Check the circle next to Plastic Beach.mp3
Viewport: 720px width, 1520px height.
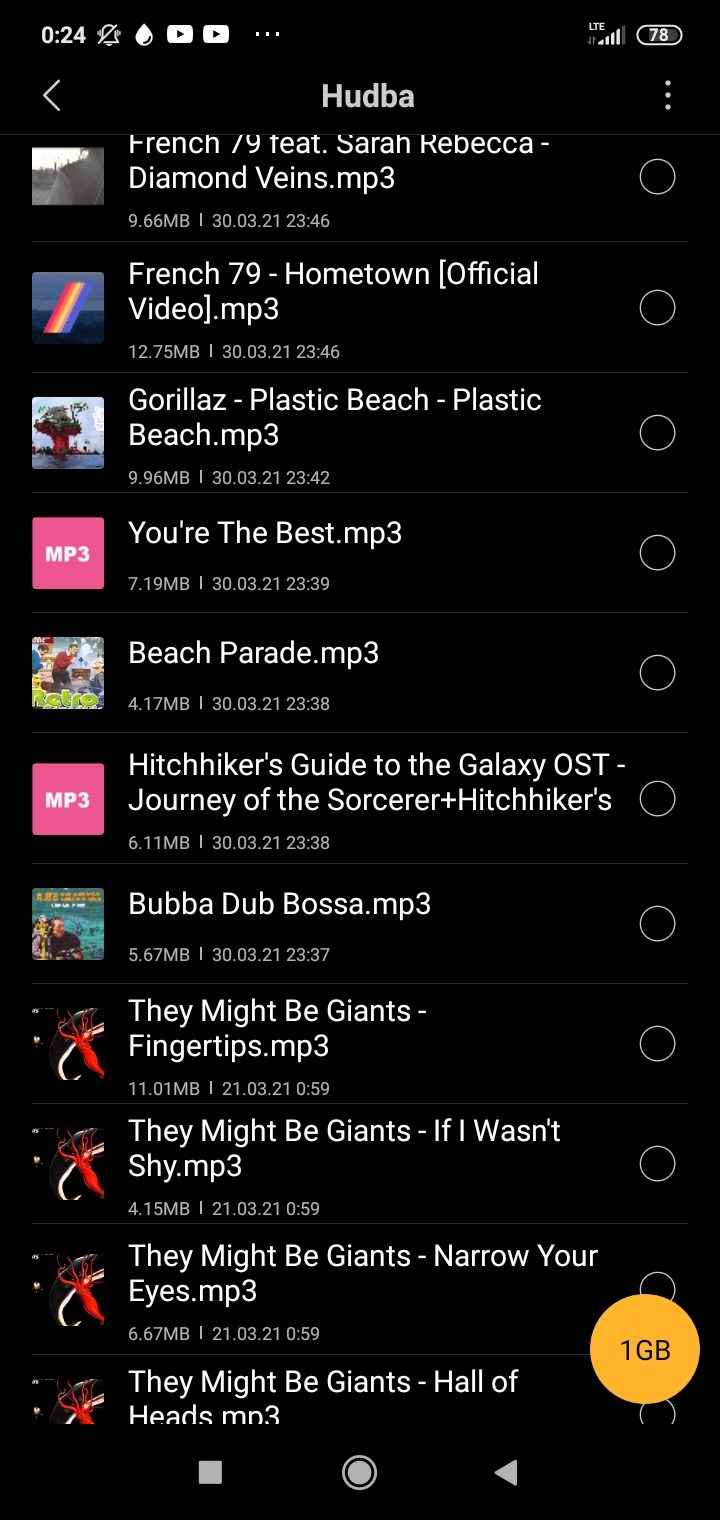click(x=657, y=432)
